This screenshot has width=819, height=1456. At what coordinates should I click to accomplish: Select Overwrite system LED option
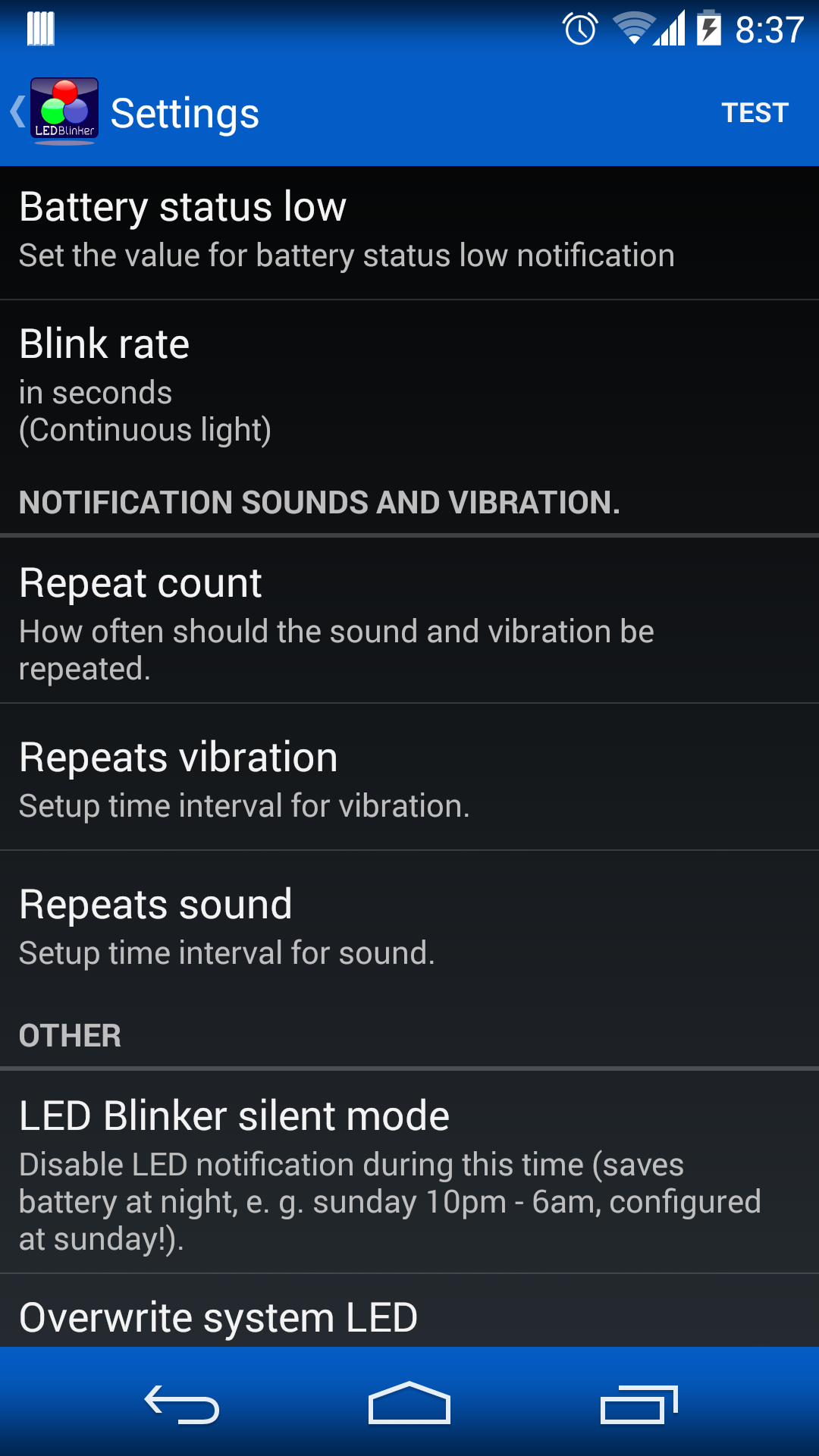(x=409, y=1311)
